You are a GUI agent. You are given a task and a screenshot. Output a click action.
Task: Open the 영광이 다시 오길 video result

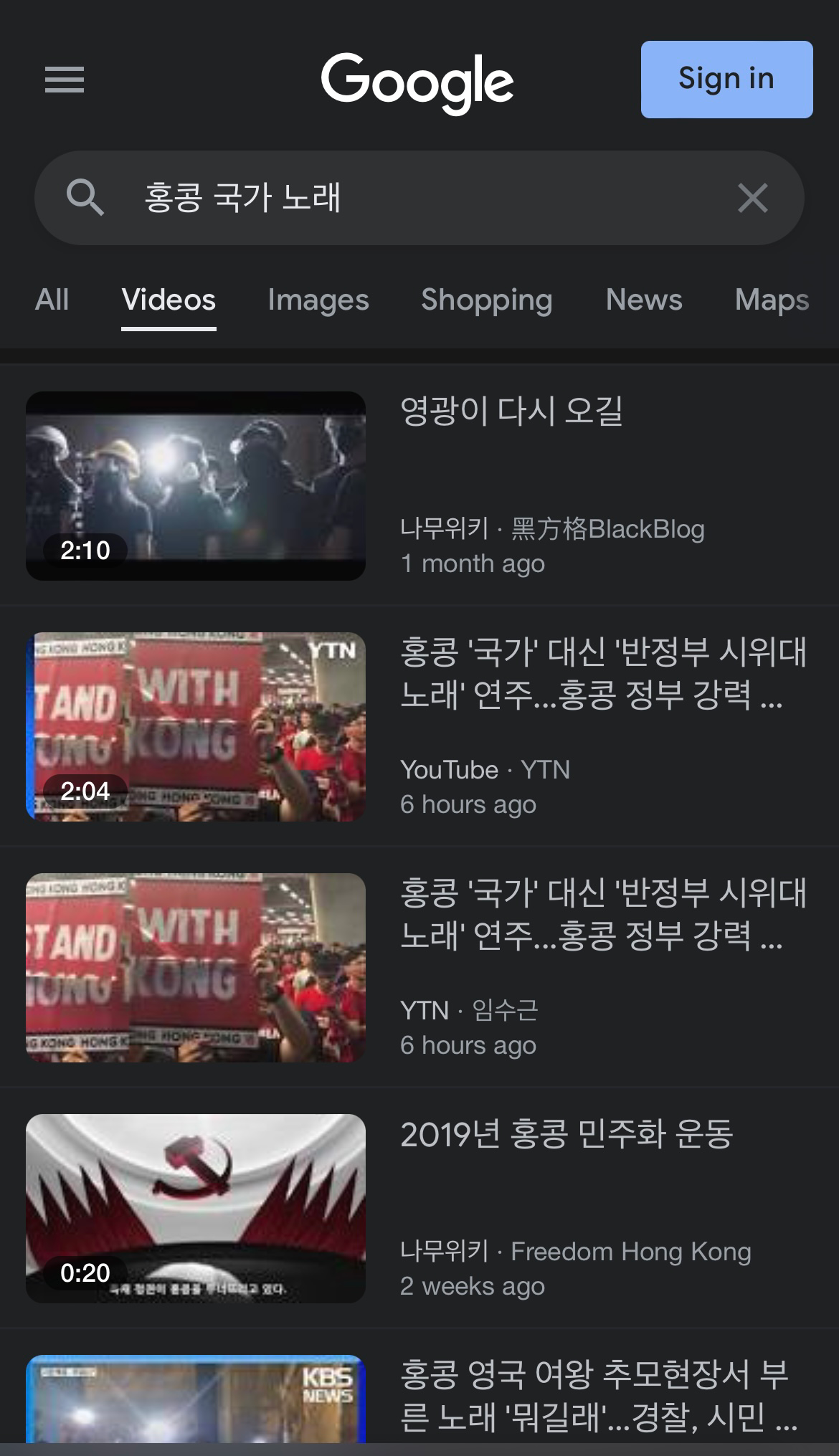tap(419, 485)
